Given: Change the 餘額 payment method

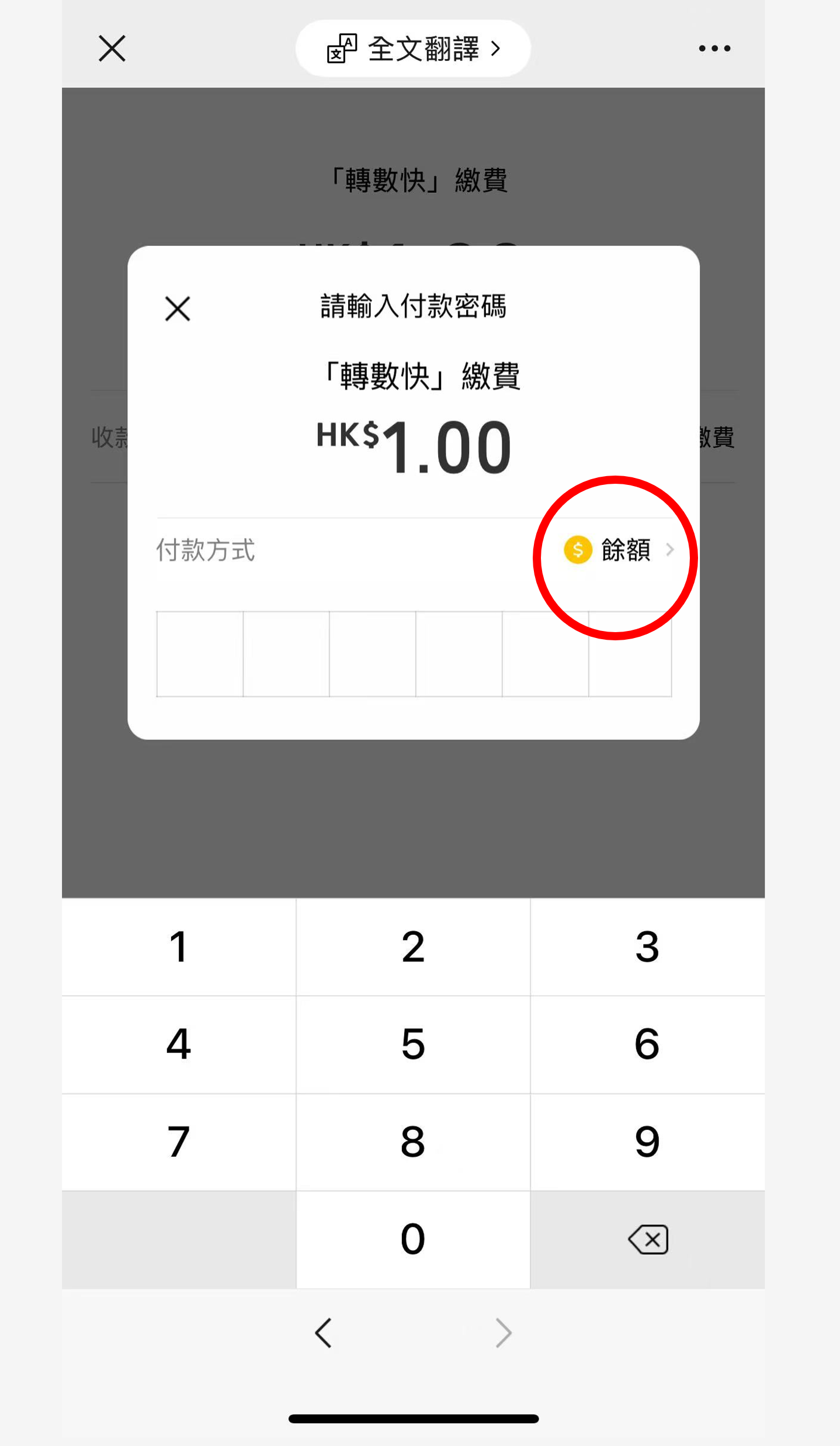Looking at the screenshot, I should (x=619, y=550).
